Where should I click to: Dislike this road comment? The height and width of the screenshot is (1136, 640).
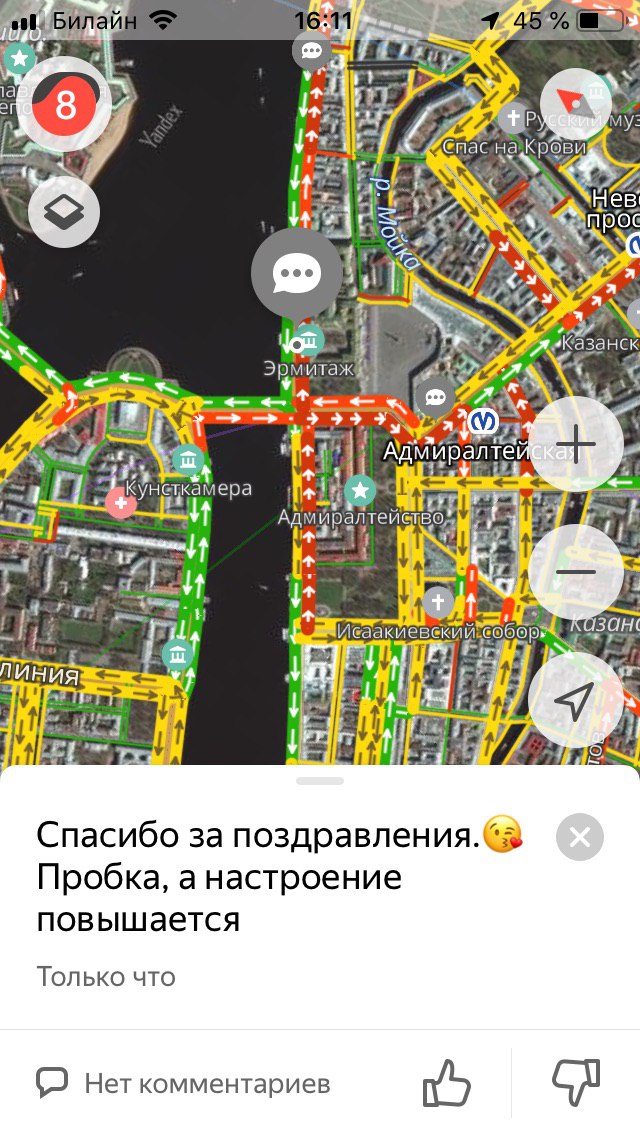pos(576,1082)
